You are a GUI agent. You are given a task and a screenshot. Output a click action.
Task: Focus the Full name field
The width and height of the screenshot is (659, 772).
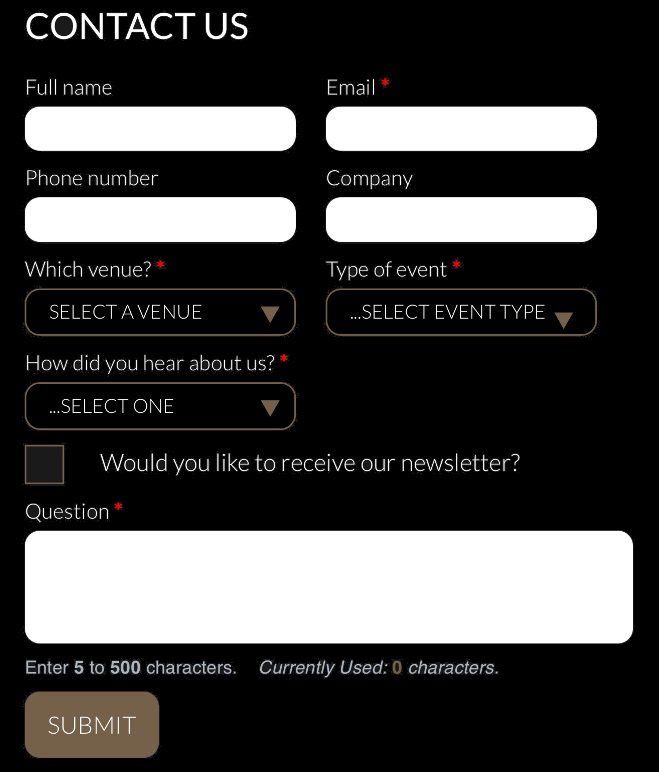pyautogui.click(x=160, y=129)
